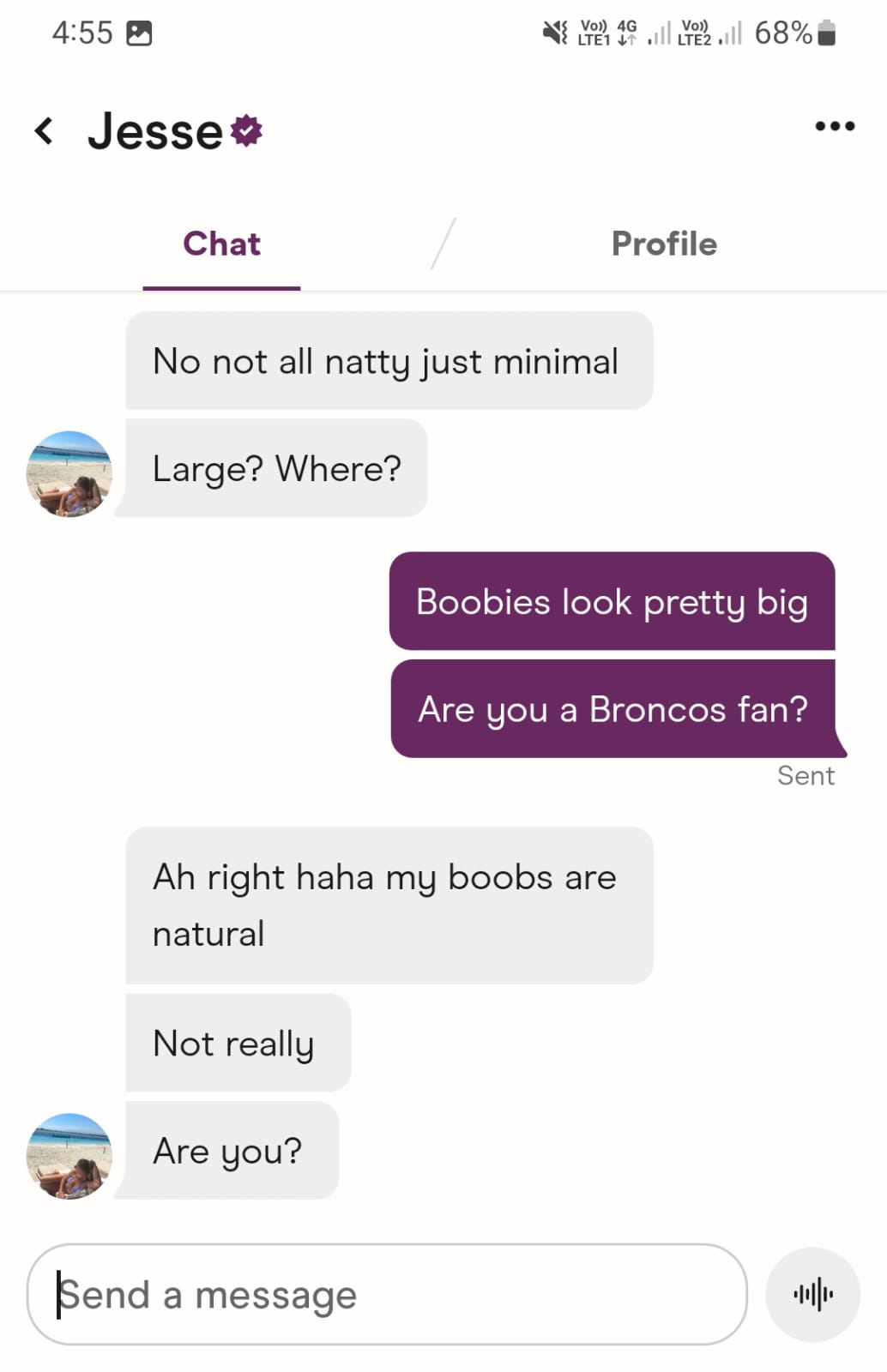Go back from Jesse's chat
This screenshot has width=887, height=1372.
[44, 131]
